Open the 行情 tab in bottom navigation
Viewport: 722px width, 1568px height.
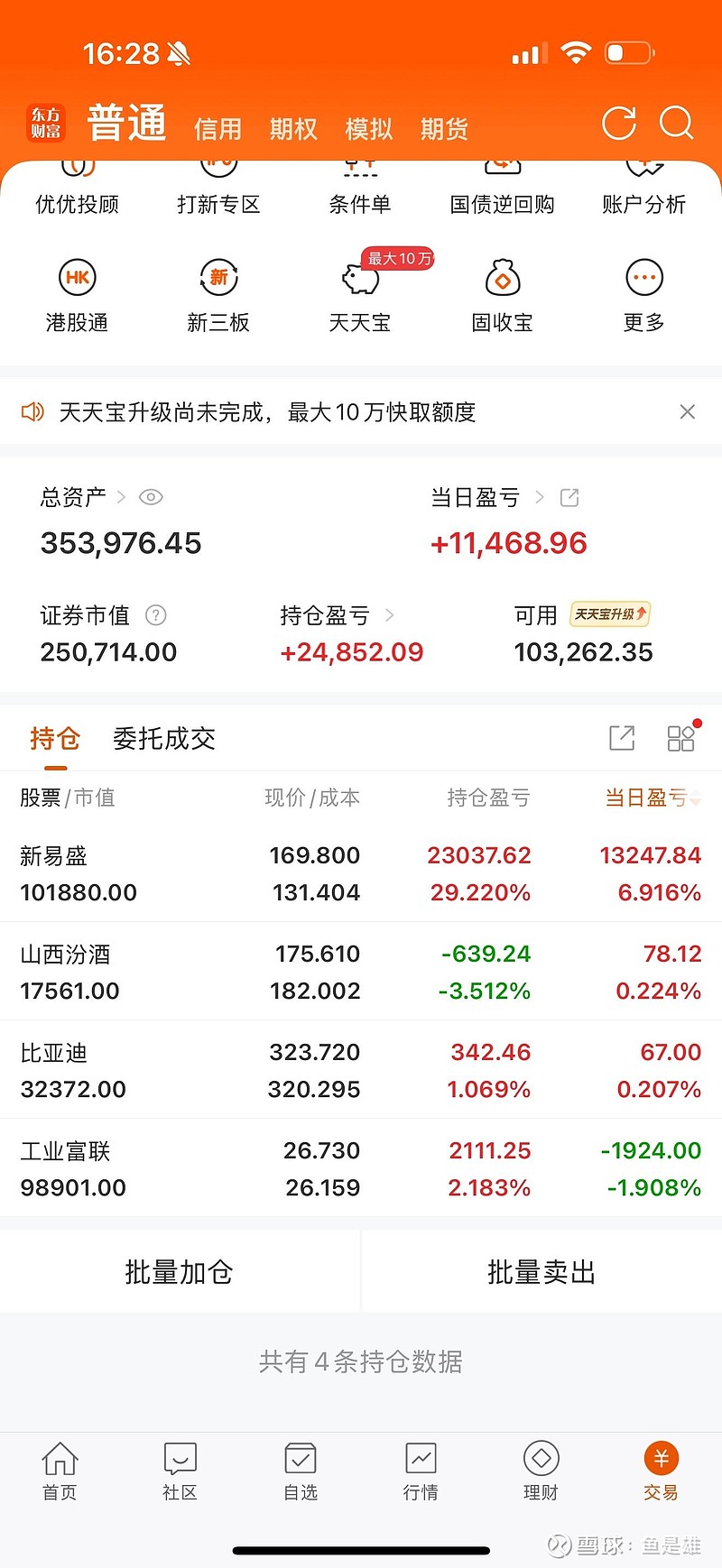[420, 1471]
